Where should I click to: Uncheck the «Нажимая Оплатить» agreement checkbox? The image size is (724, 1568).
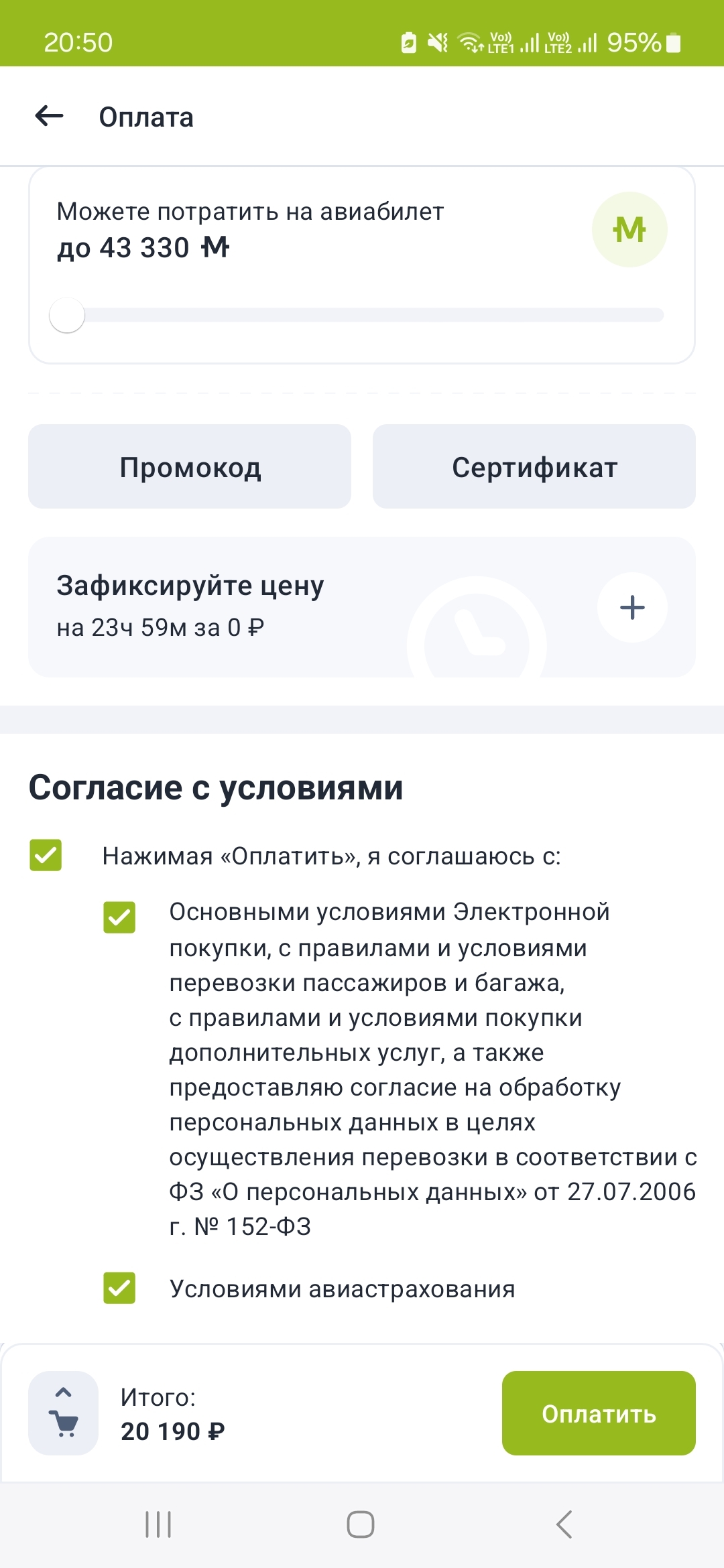point(46,855)
